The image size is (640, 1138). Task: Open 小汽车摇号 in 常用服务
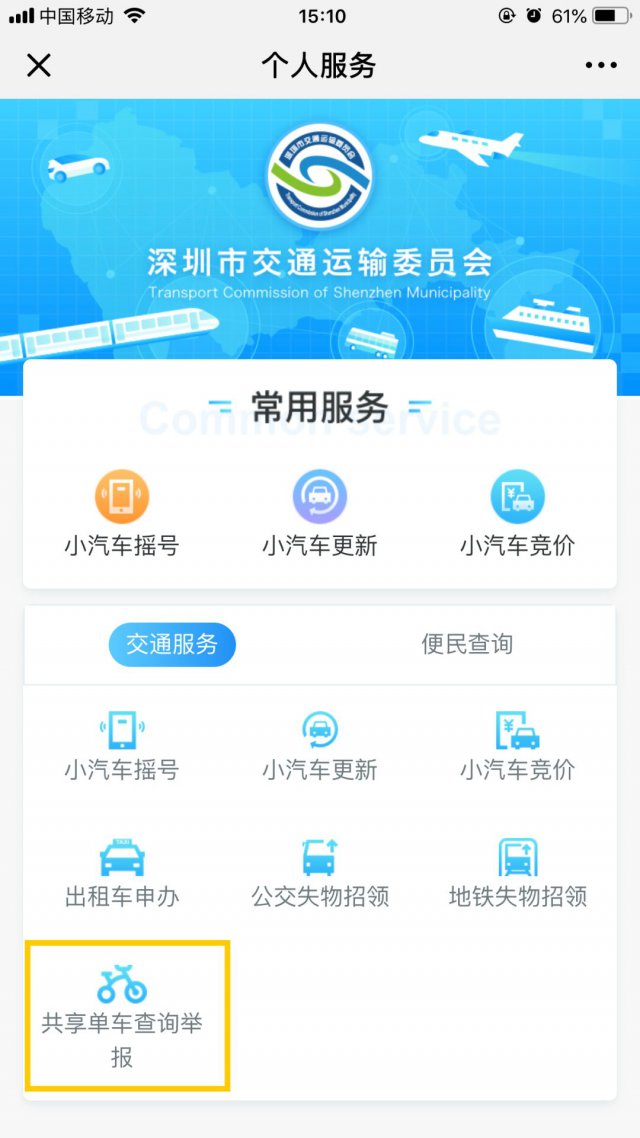[x=122, y=515]
